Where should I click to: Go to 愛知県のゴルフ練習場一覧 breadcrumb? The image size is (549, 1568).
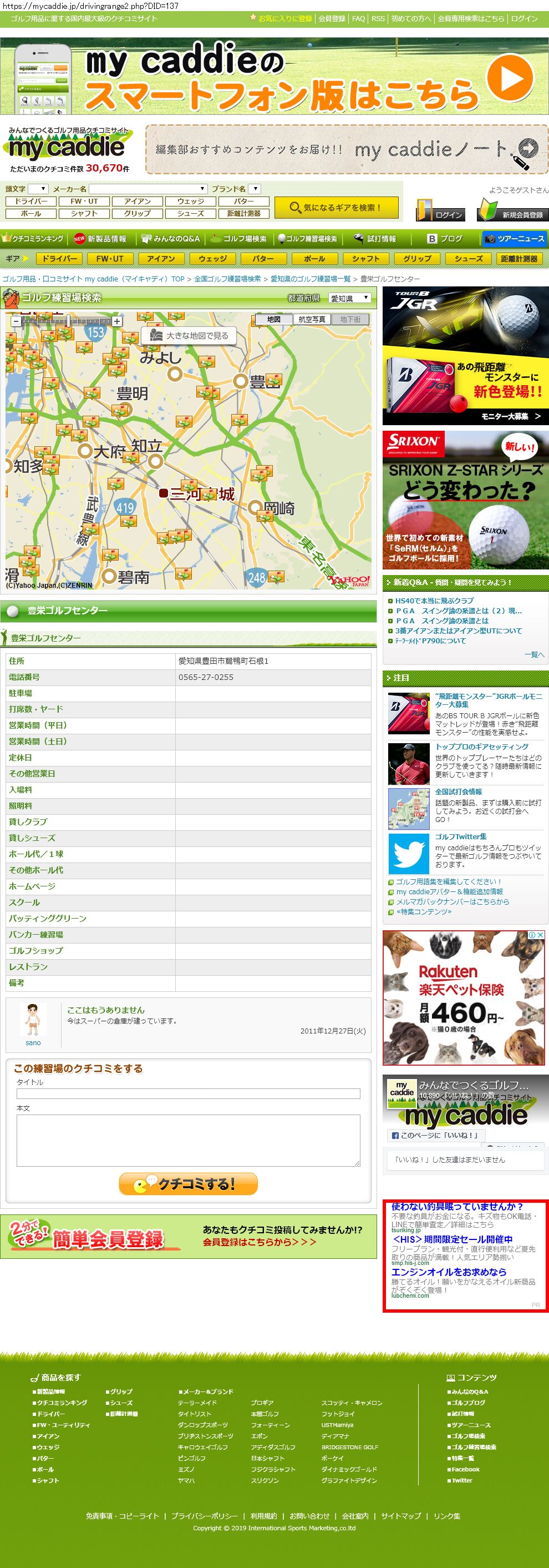click(310, 279)
